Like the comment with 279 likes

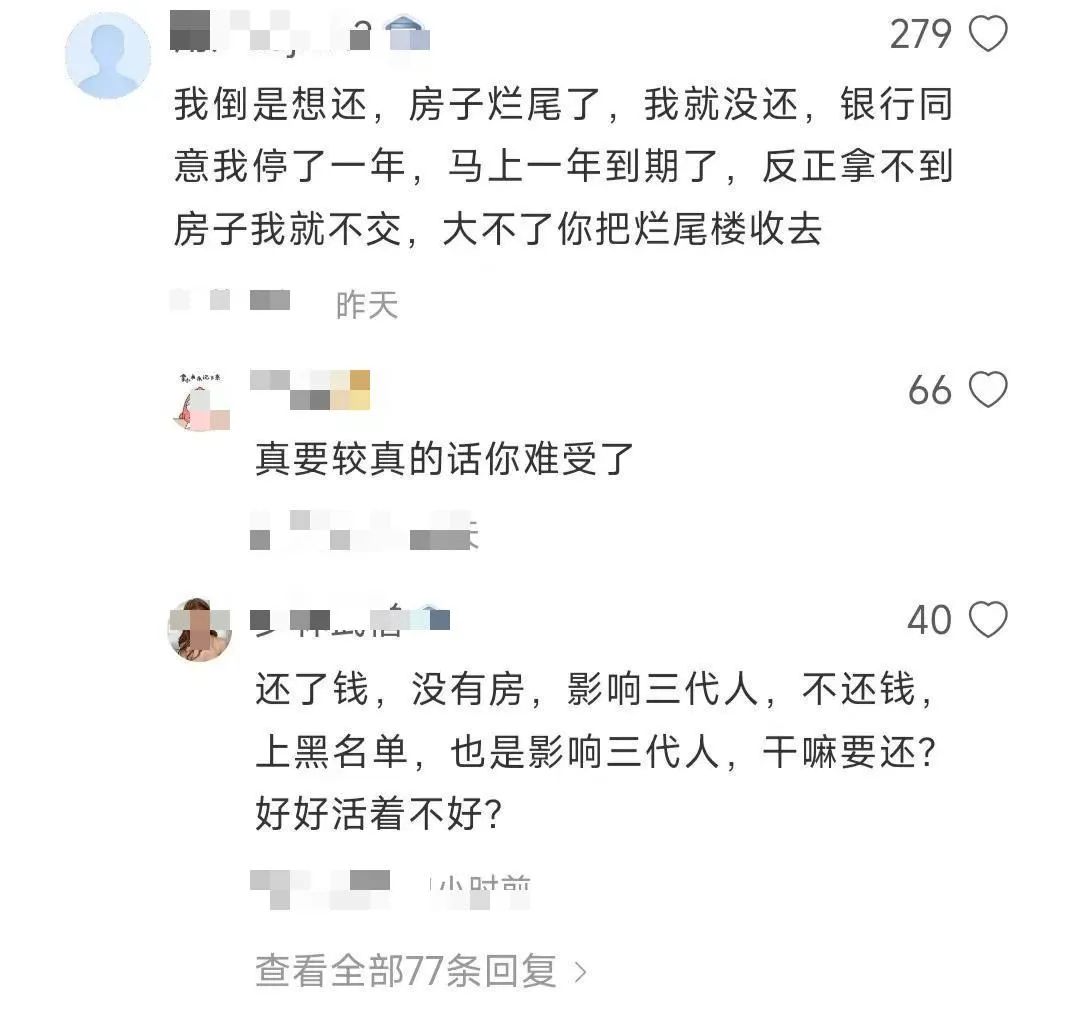(988, 36)
